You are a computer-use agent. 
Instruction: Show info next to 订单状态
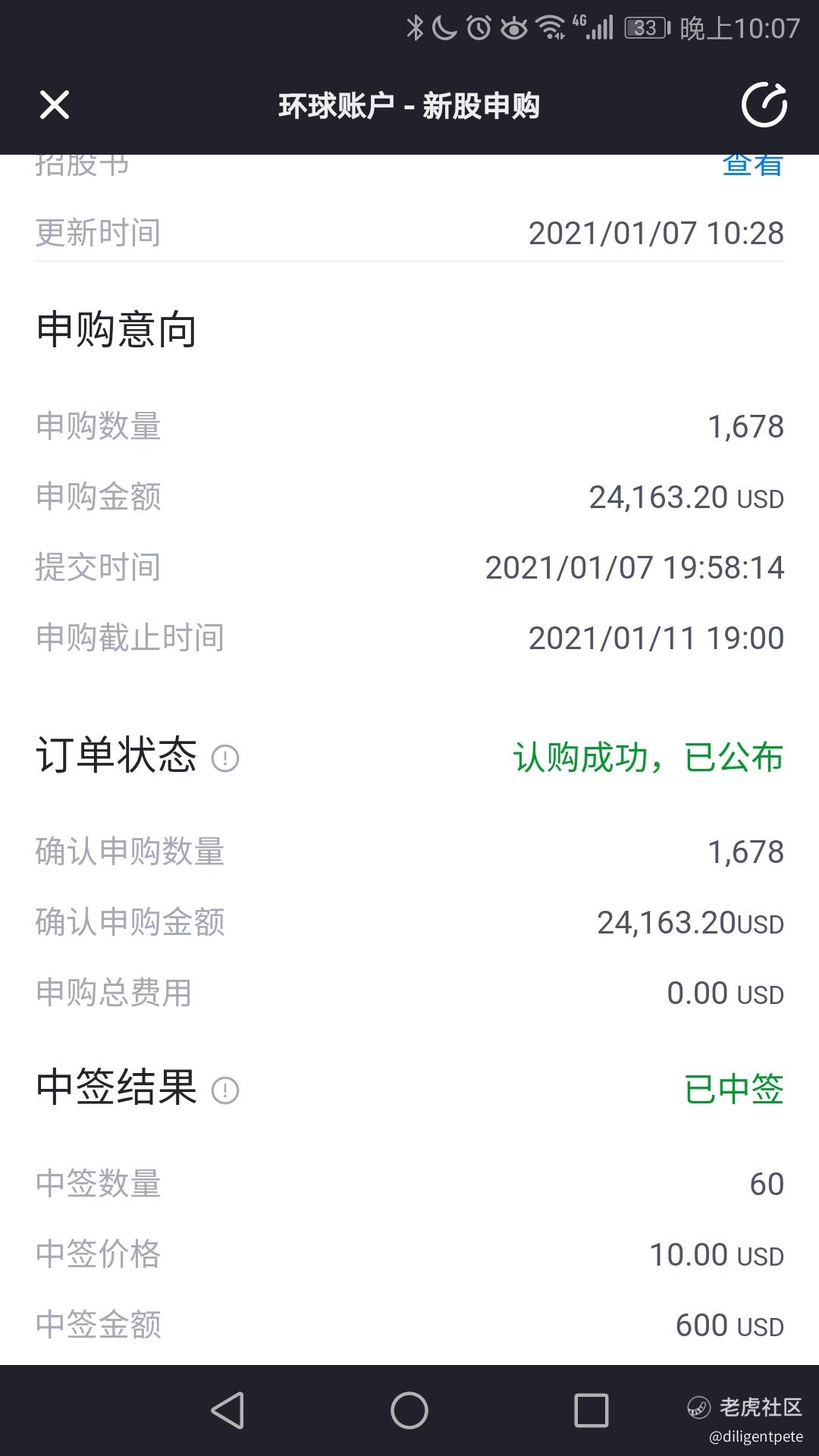coord(225,758)
